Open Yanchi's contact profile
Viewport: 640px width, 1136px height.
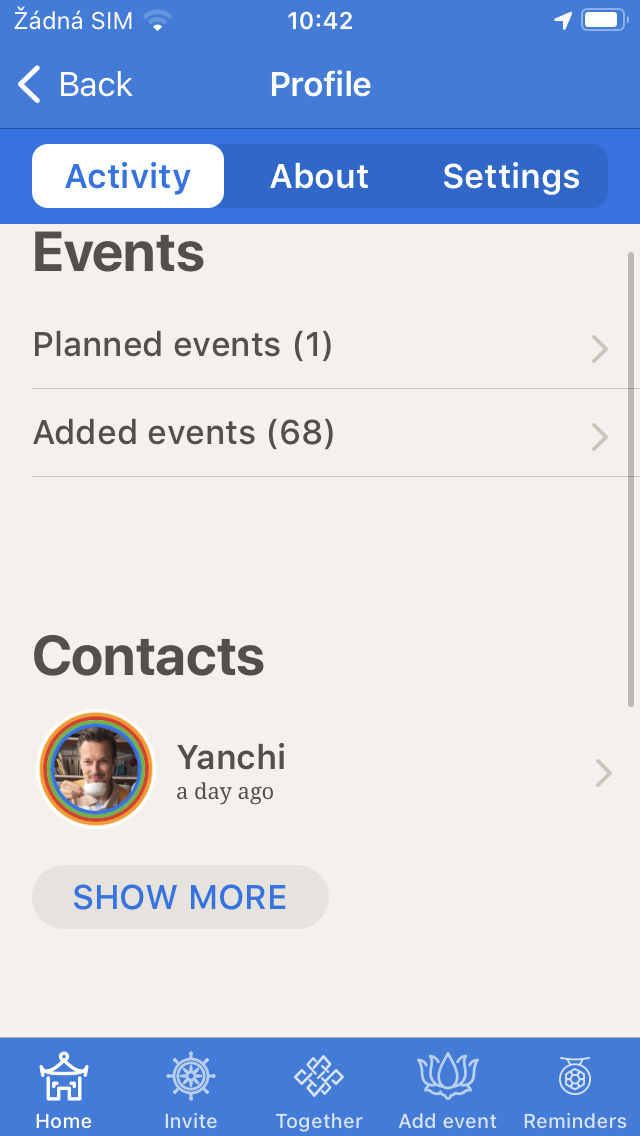pos(320,772)
